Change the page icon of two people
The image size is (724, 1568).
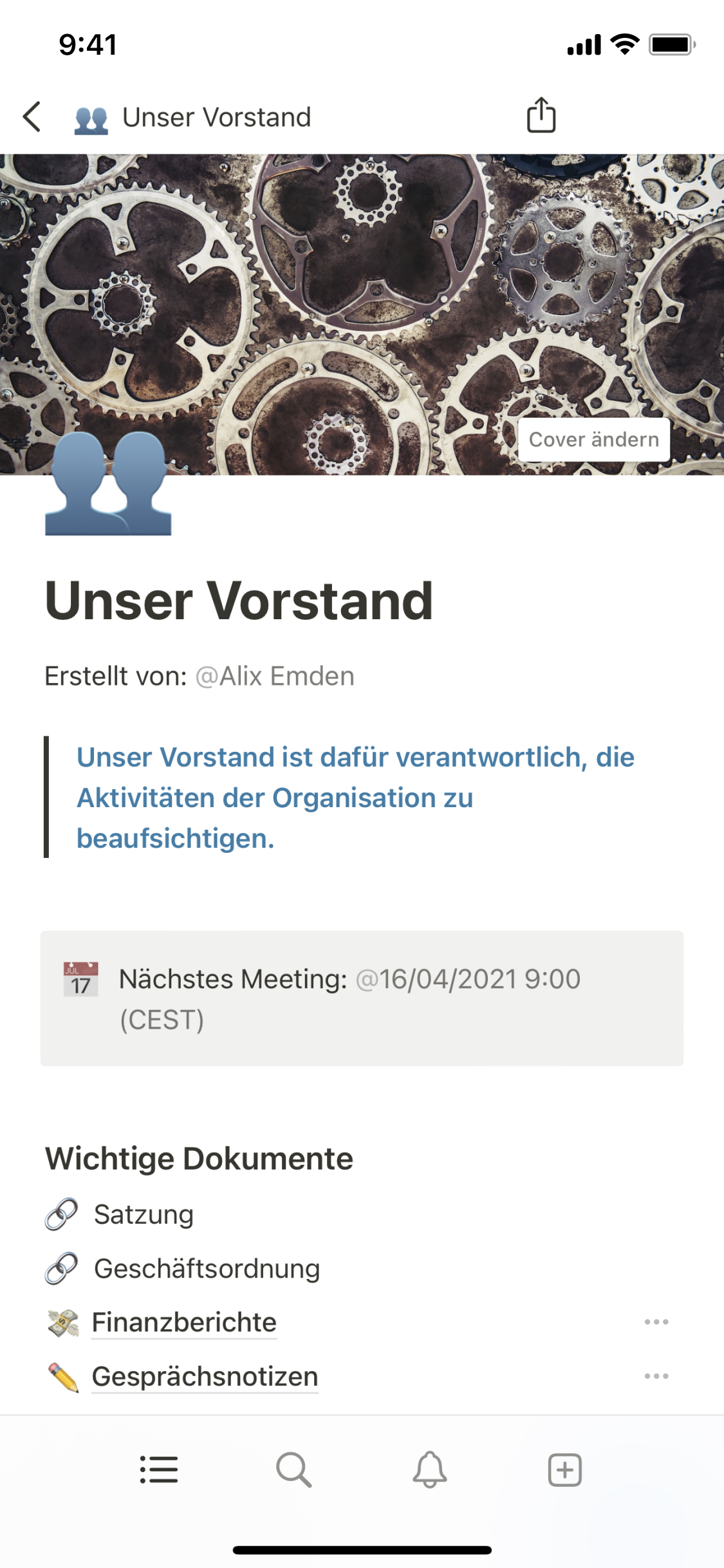pos(108,484)
